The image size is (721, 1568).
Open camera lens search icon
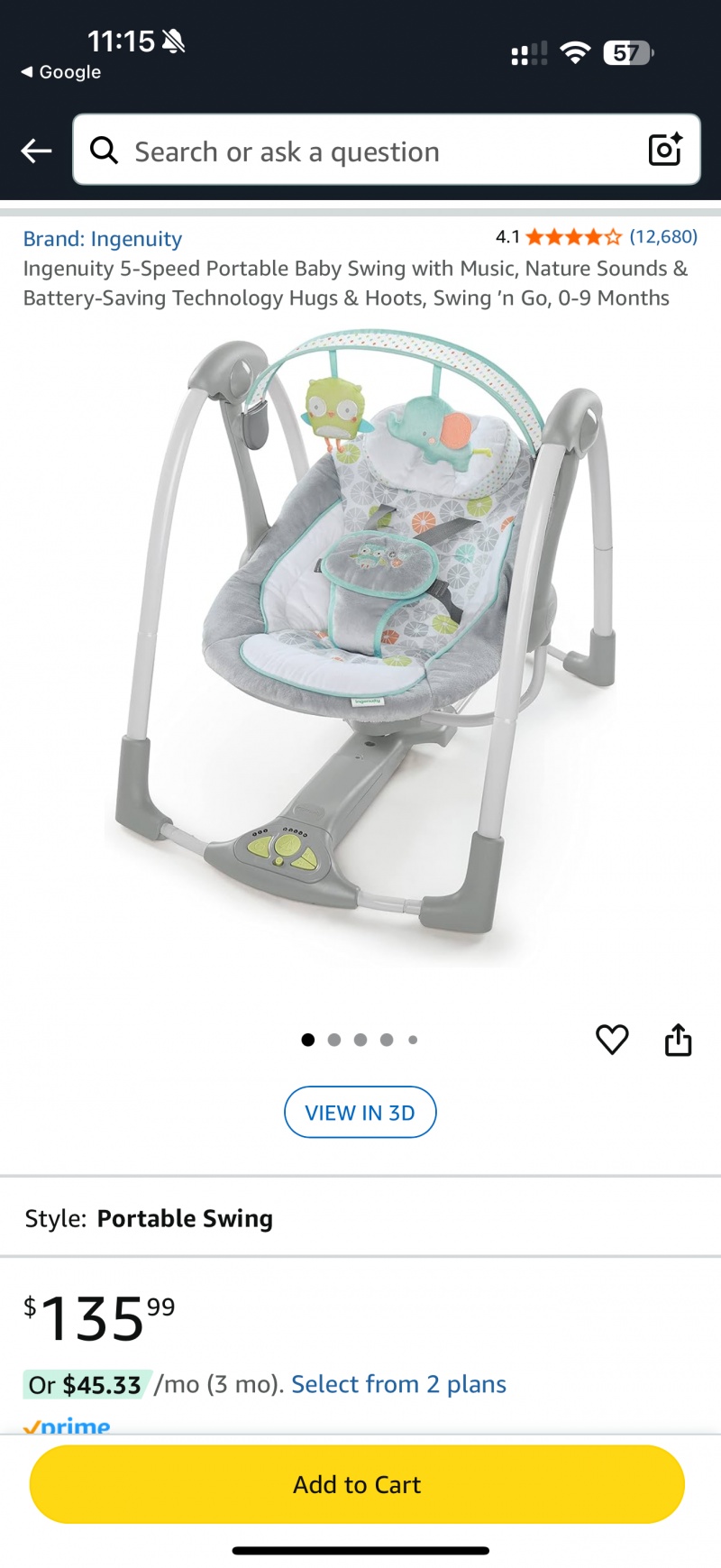(x=665, y=150)
